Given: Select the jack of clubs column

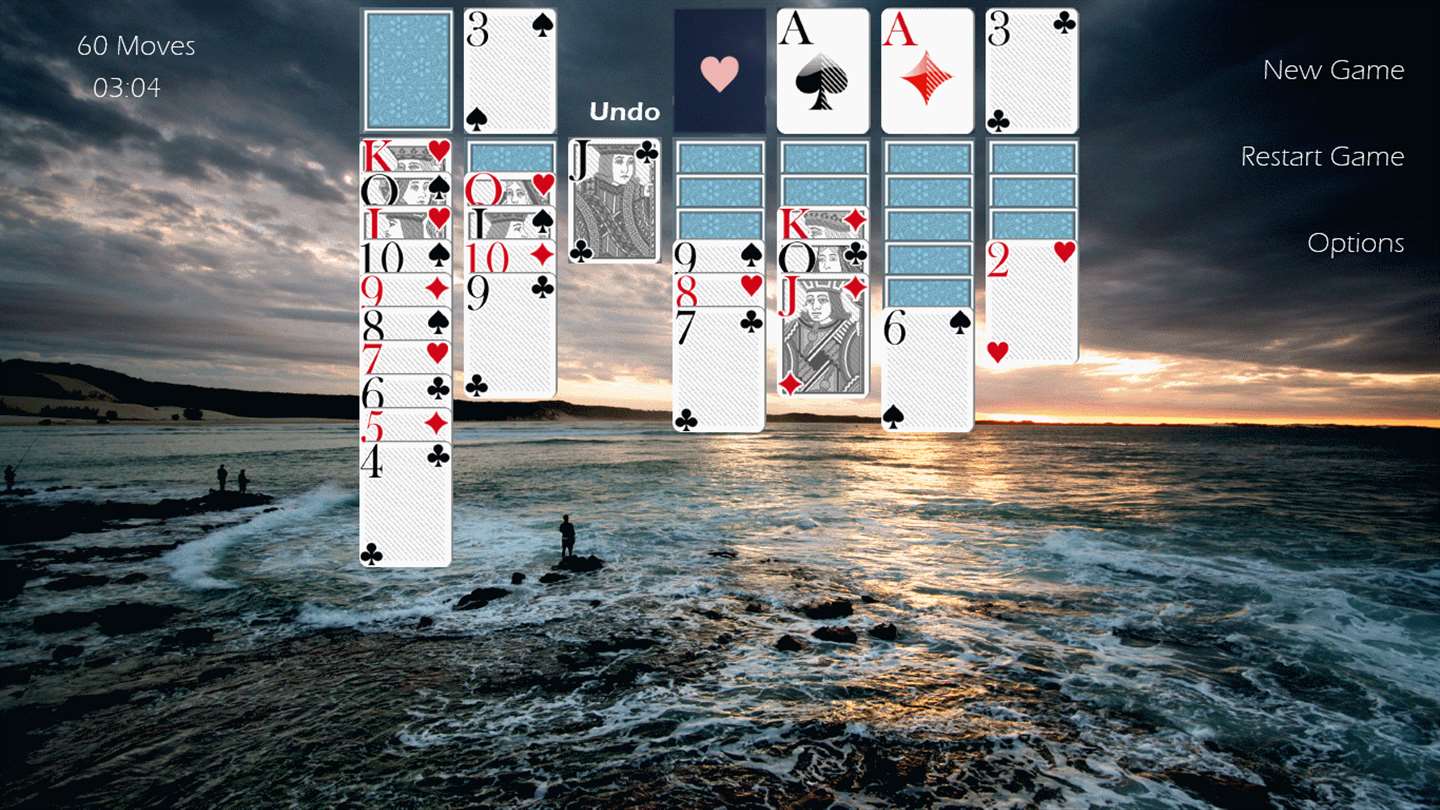Looking at the screenshot, I should coord(614,200).
